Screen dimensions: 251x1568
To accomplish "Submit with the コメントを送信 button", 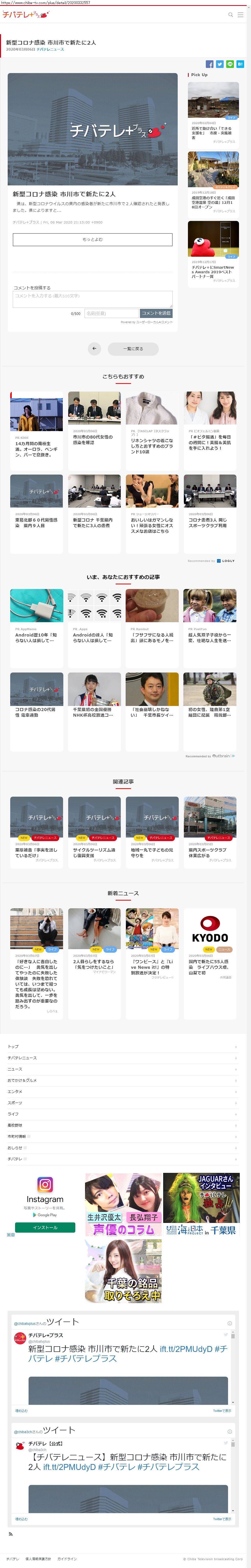I will [x=156, y=313].
